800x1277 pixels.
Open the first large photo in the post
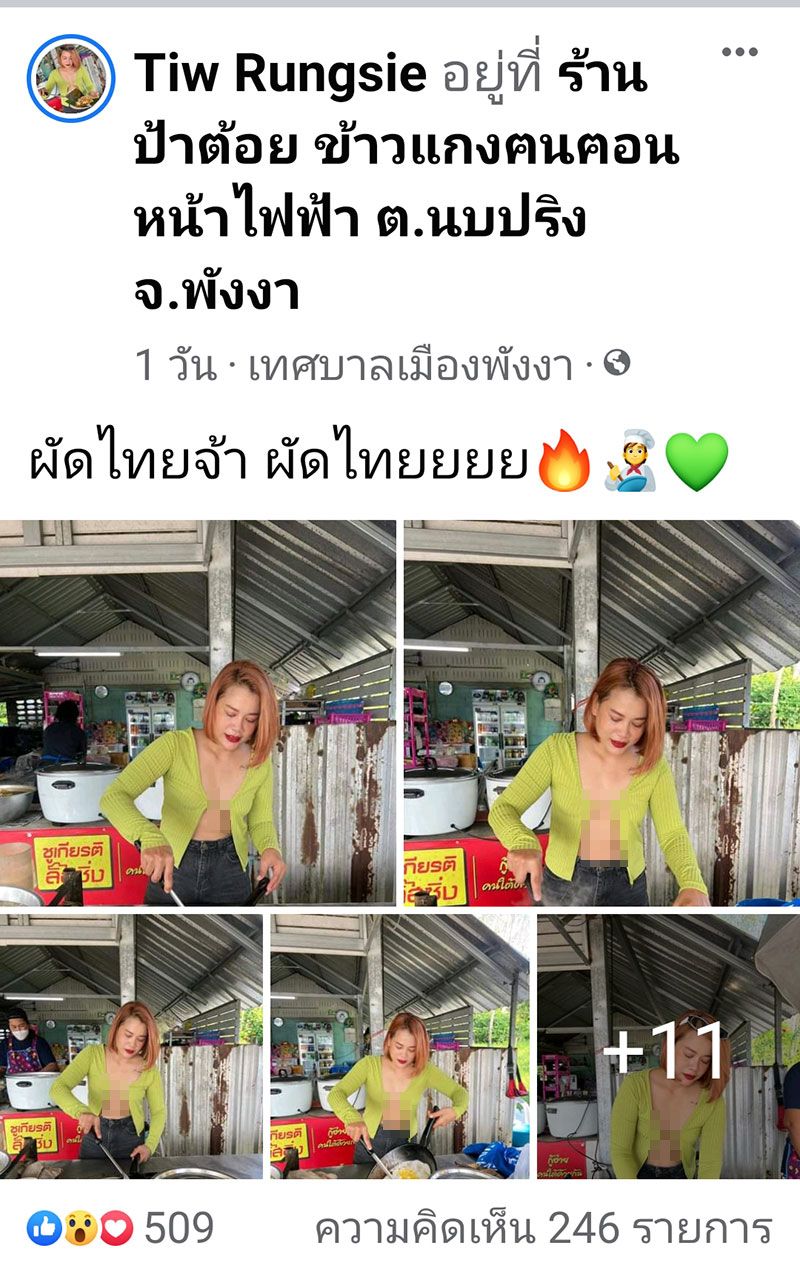click(x=198, y=713)
